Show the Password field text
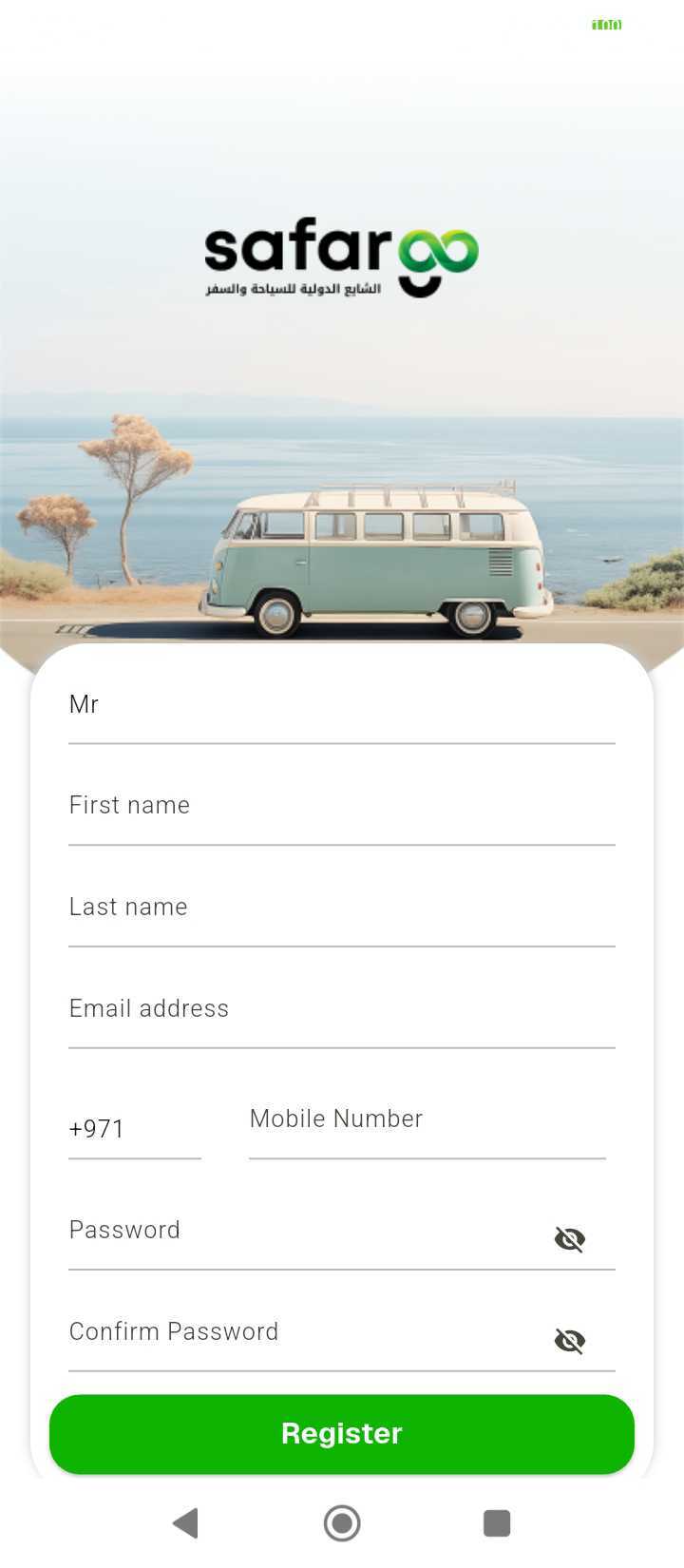The height and width of the screenshot is (1568, 684). [569, 1239]
